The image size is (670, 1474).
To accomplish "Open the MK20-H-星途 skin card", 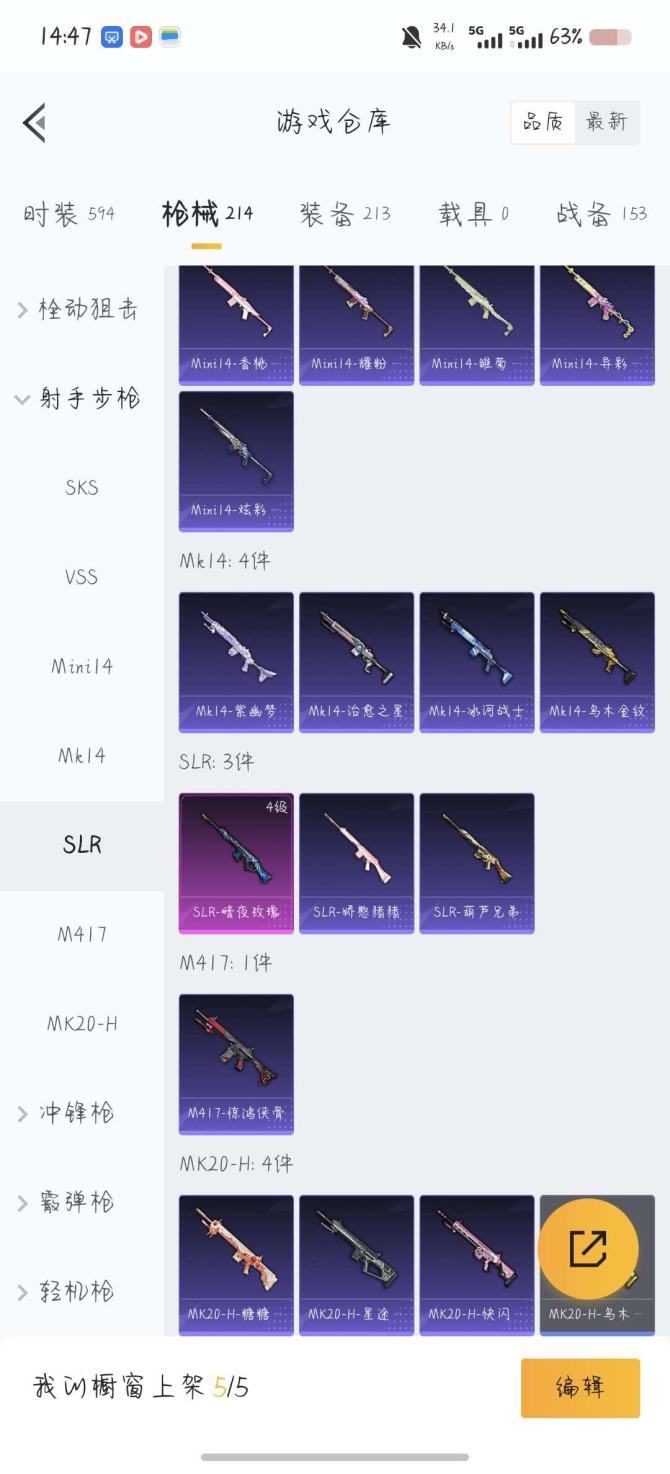I will point(356,1264).
